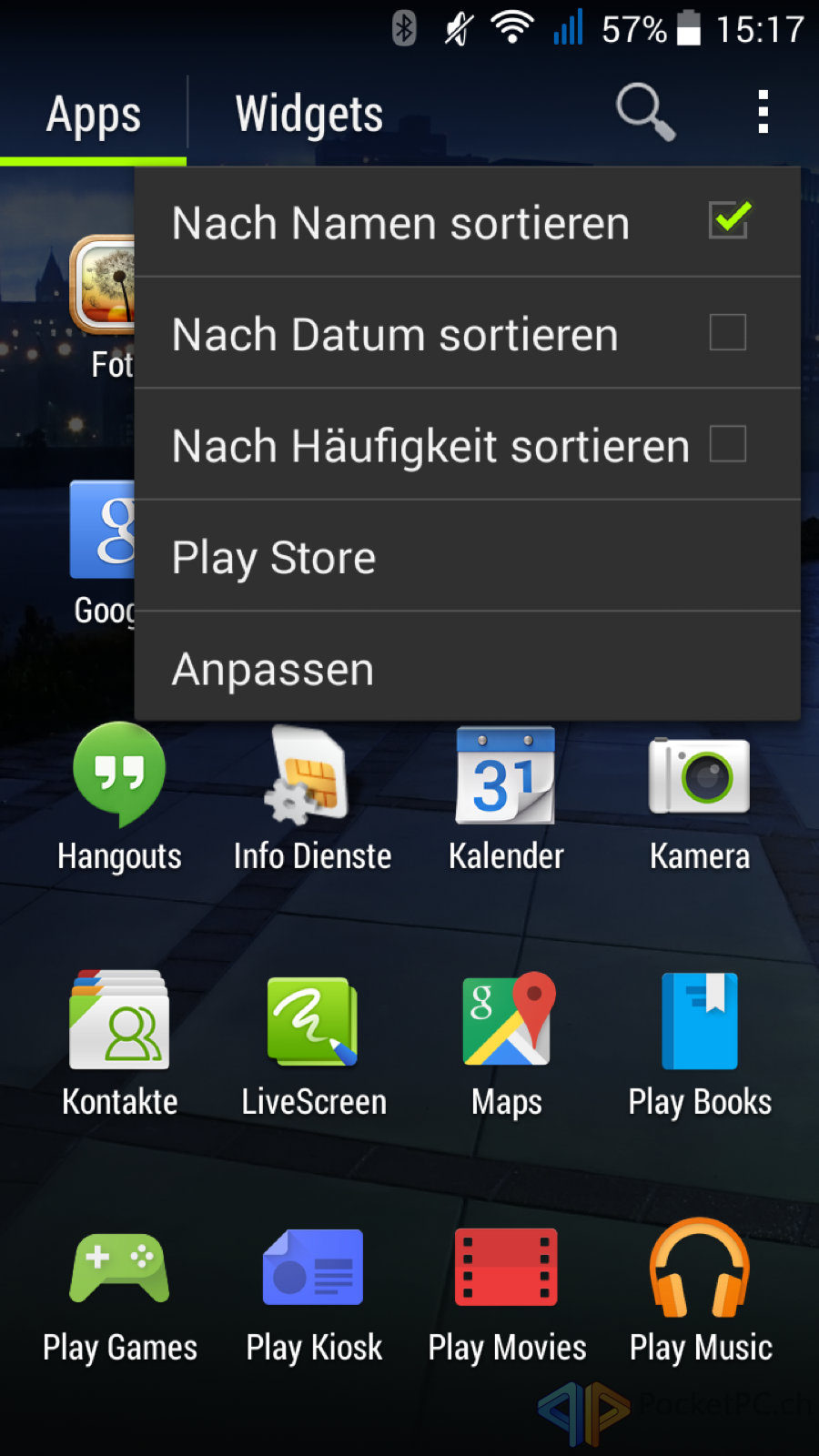Switch to the Widgets tab
The width and height of the screenshot is (819, 1456).
pos(308,115)
